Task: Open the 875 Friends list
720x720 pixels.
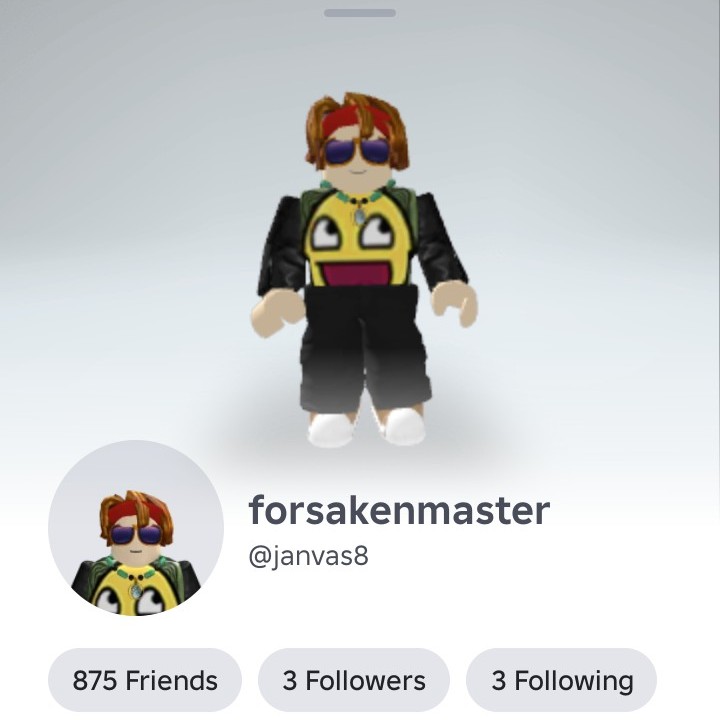Action: pyautogui.click(x=145, y=680)
